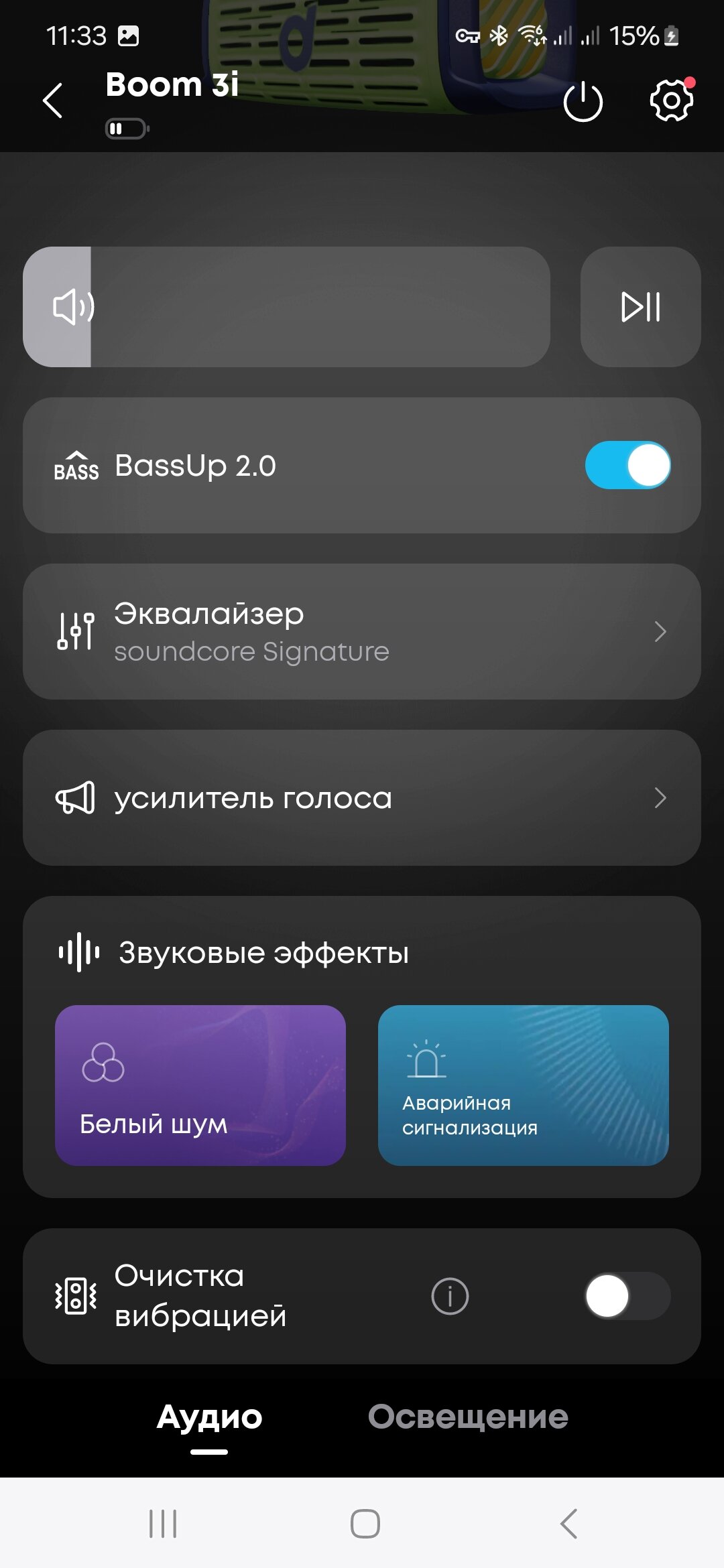The image size is (724, 1568).
Task: Open усилитель голоса
Action: click(362, 797)
